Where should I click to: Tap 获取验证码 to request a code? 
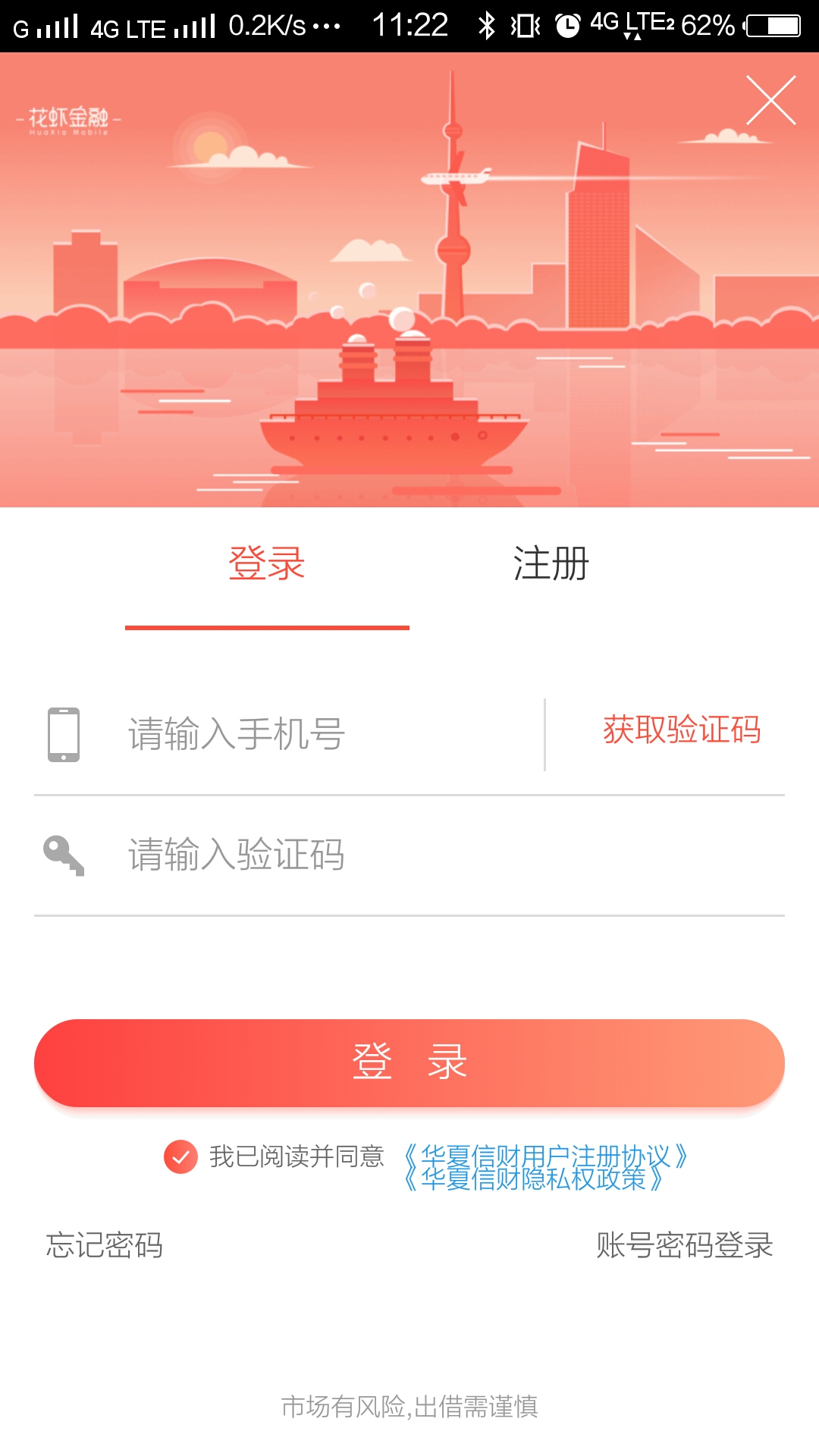click(682, 730)
